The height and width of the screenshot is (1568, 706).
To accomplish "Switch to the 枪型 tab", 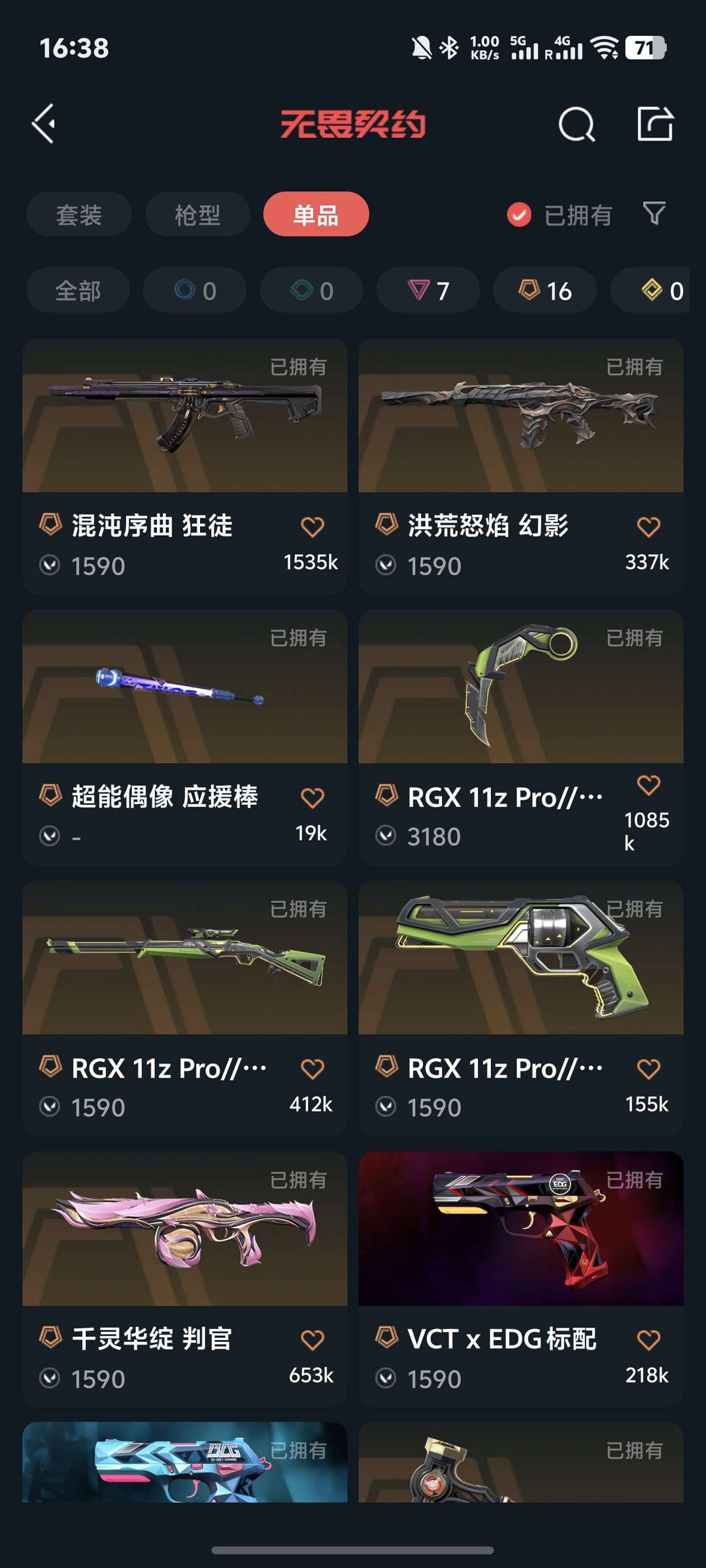I will point(197,214).
